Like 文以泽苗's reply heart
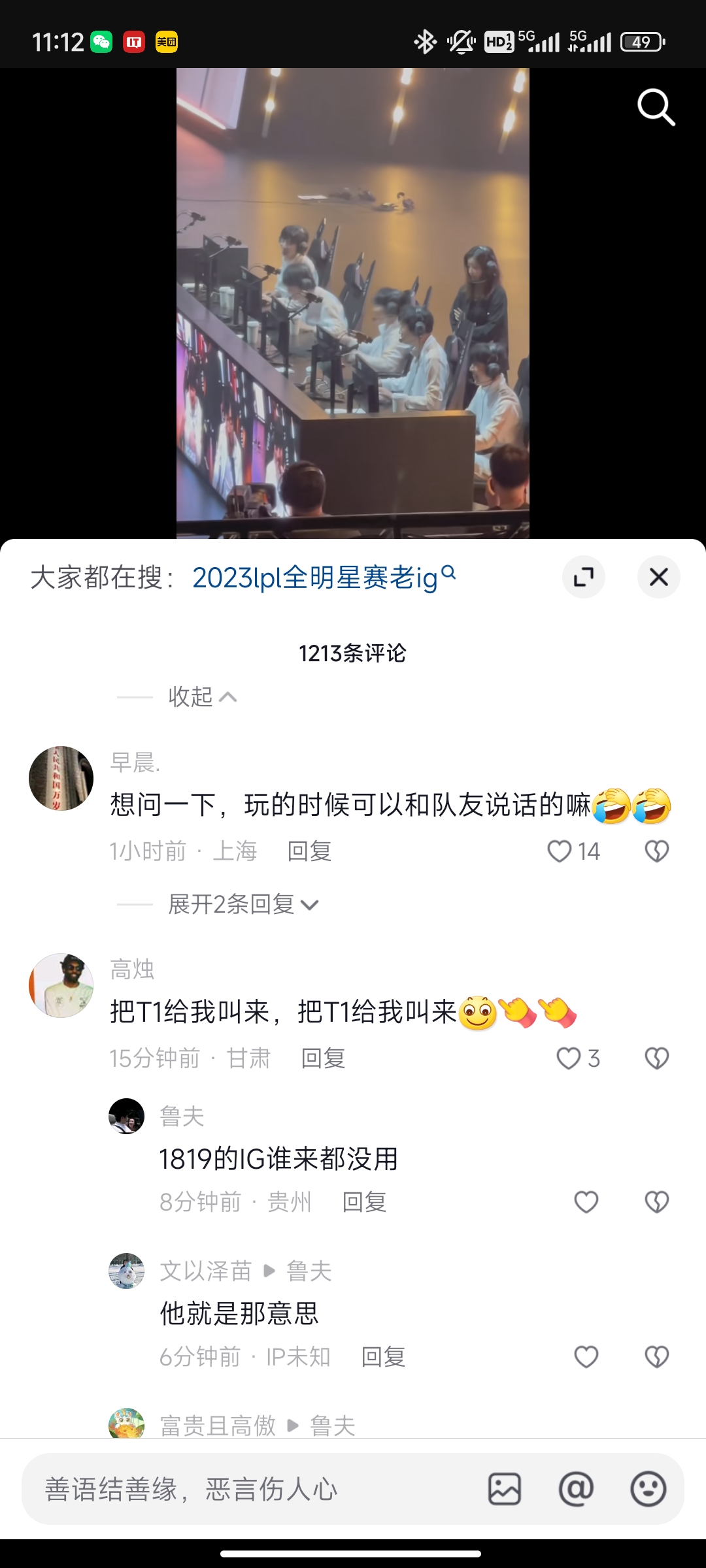Image resolution: width=706 pixels, height=1568 pixels. pyautogui.click(x=584, y=1356)
